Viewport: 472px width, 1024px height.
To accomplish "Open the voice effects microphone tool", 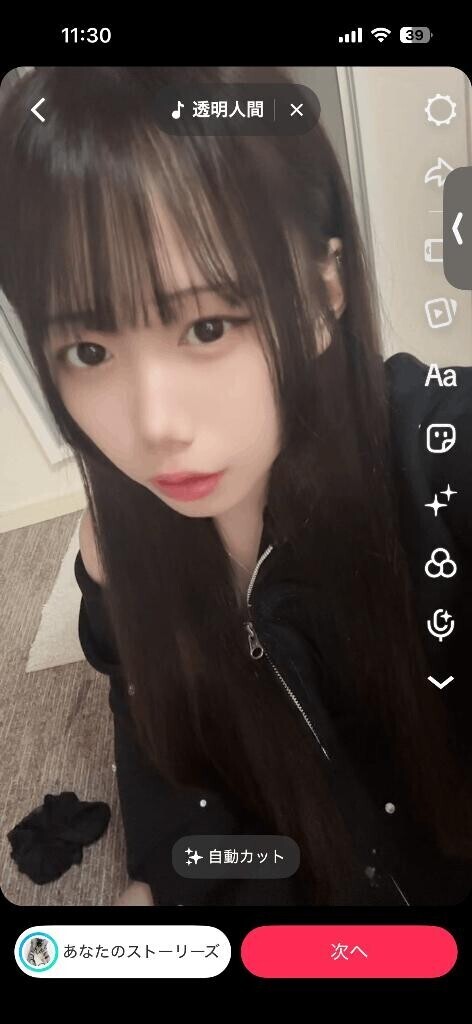I will click(441, 624).
